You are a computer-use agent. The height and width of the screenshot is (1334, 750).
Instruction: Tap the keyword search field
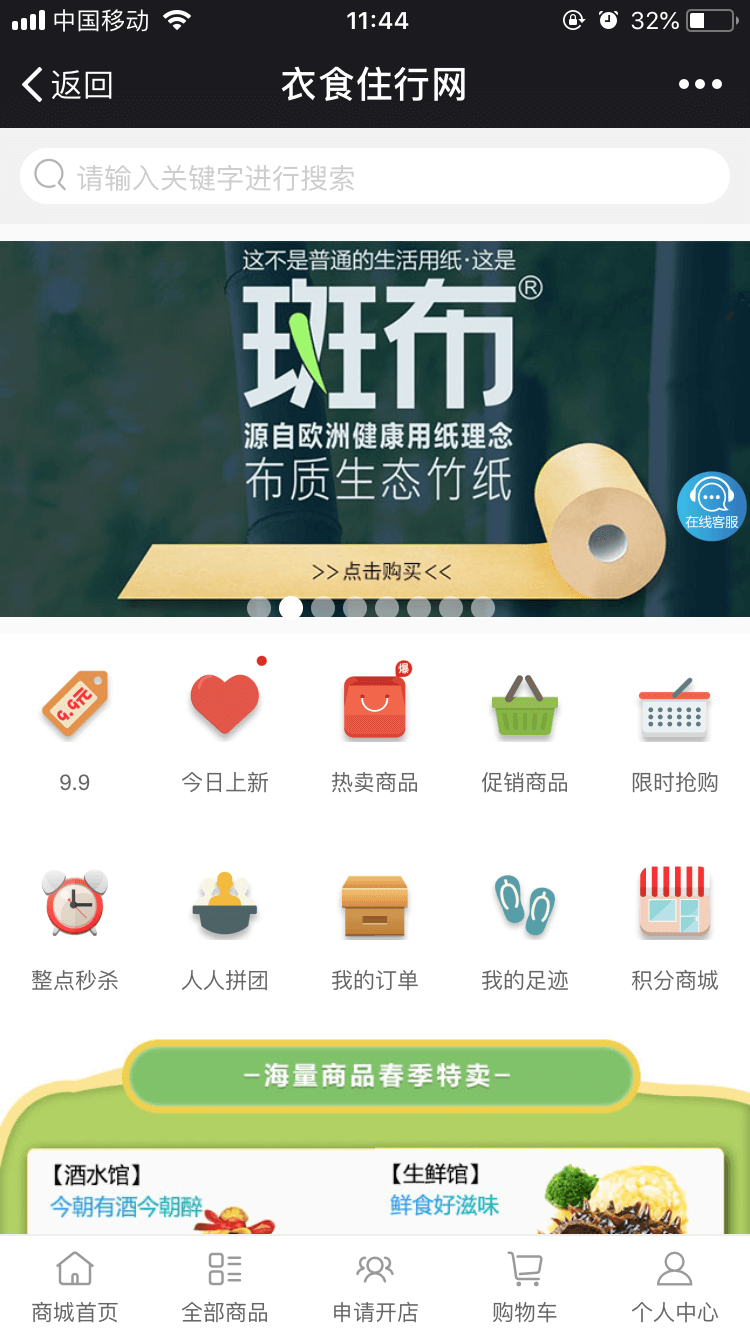(x=375, y=177)
